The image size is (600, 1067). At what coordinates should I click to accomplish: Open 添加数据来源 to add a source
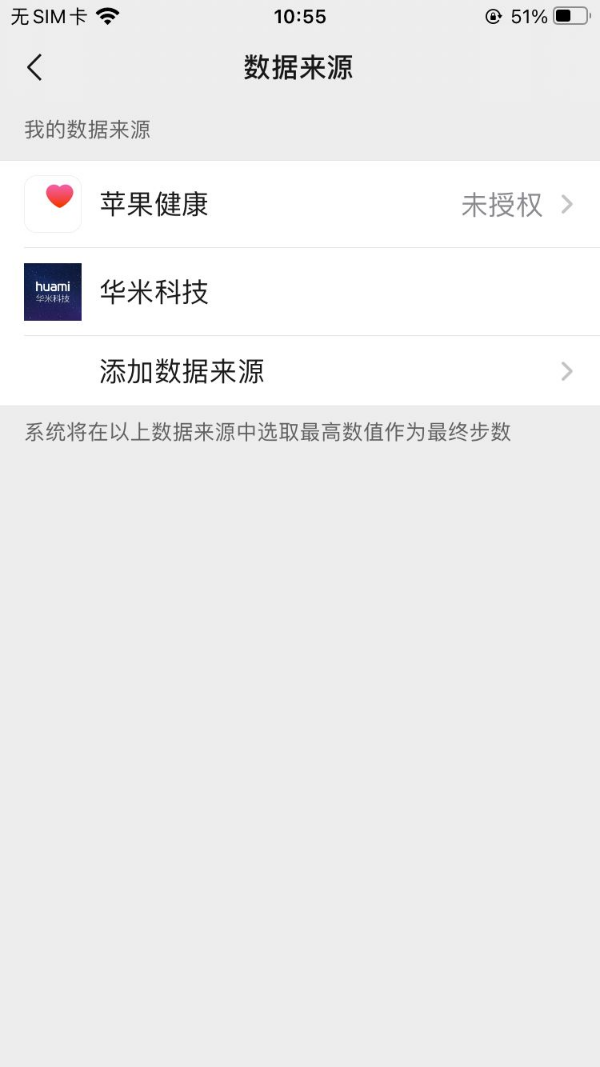pyautogui.click(x=300, y=372)
